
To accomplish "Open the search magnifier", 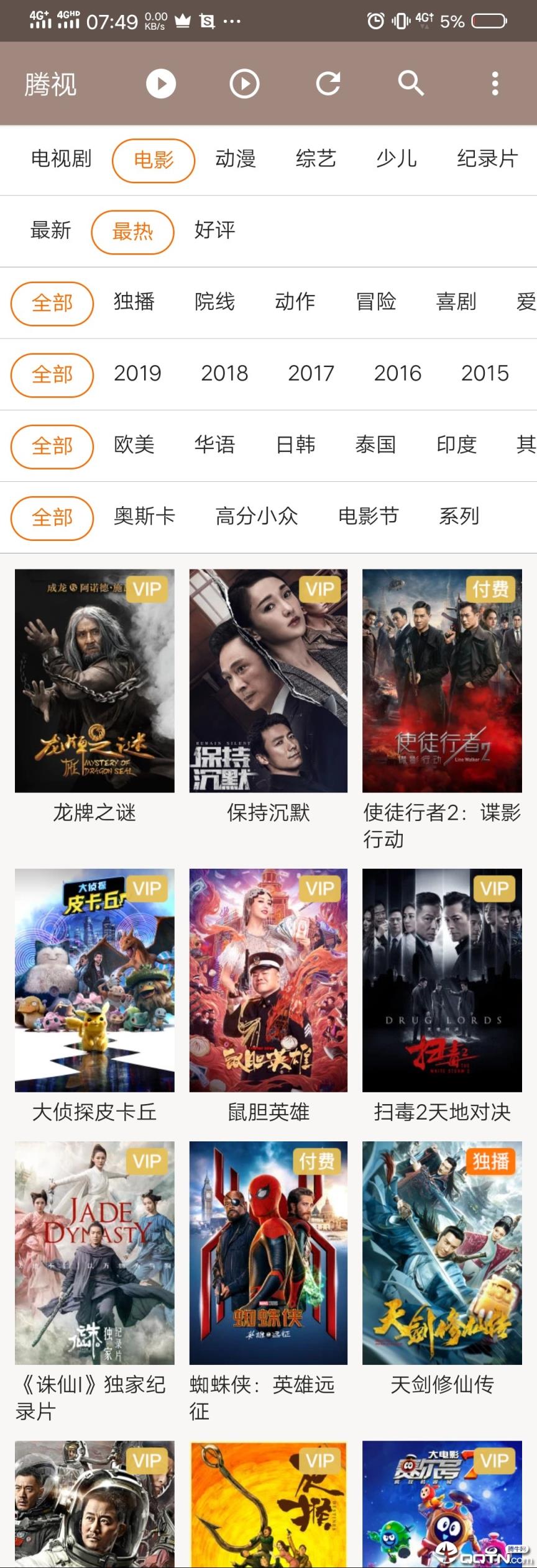I will click(x=411, y=83).
